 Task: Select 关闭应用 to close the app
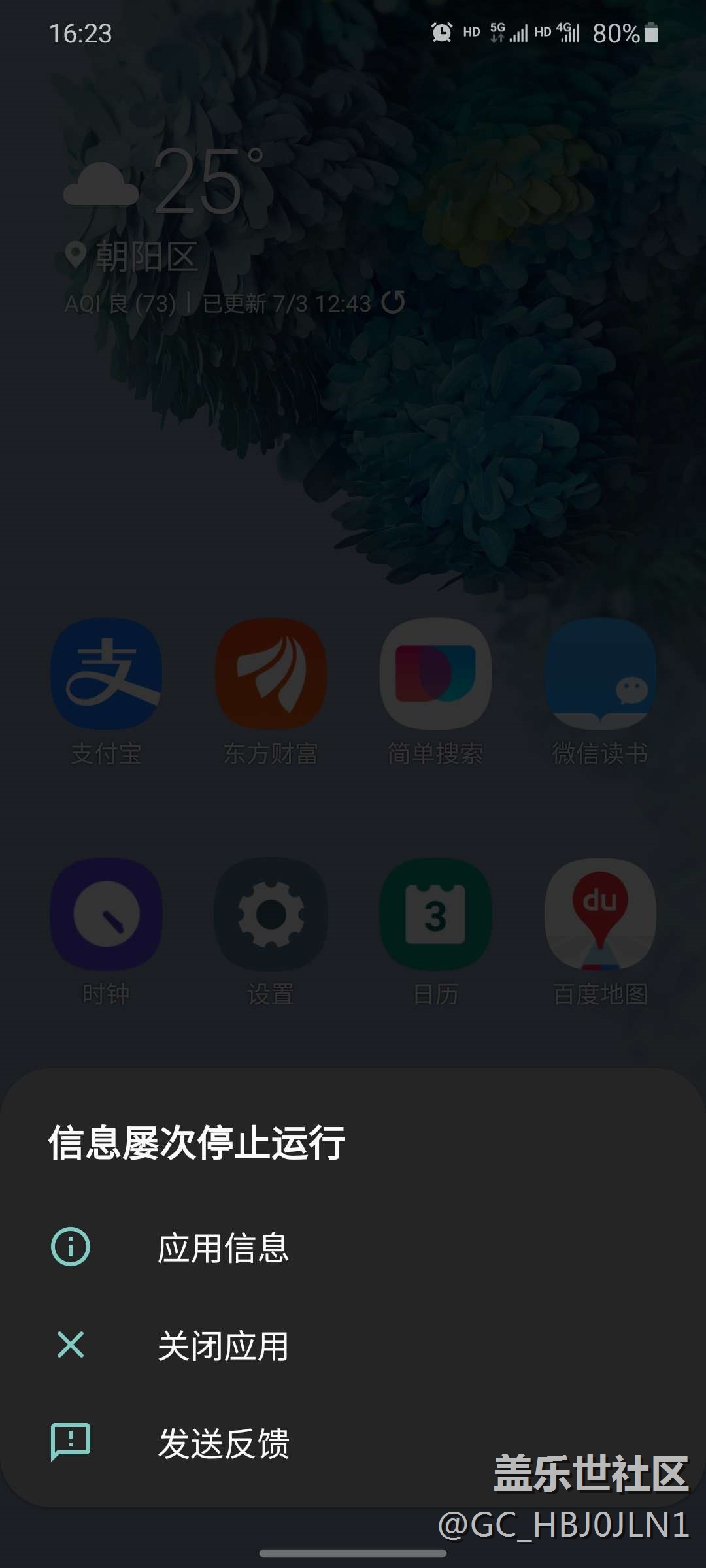click(223, 1345)
